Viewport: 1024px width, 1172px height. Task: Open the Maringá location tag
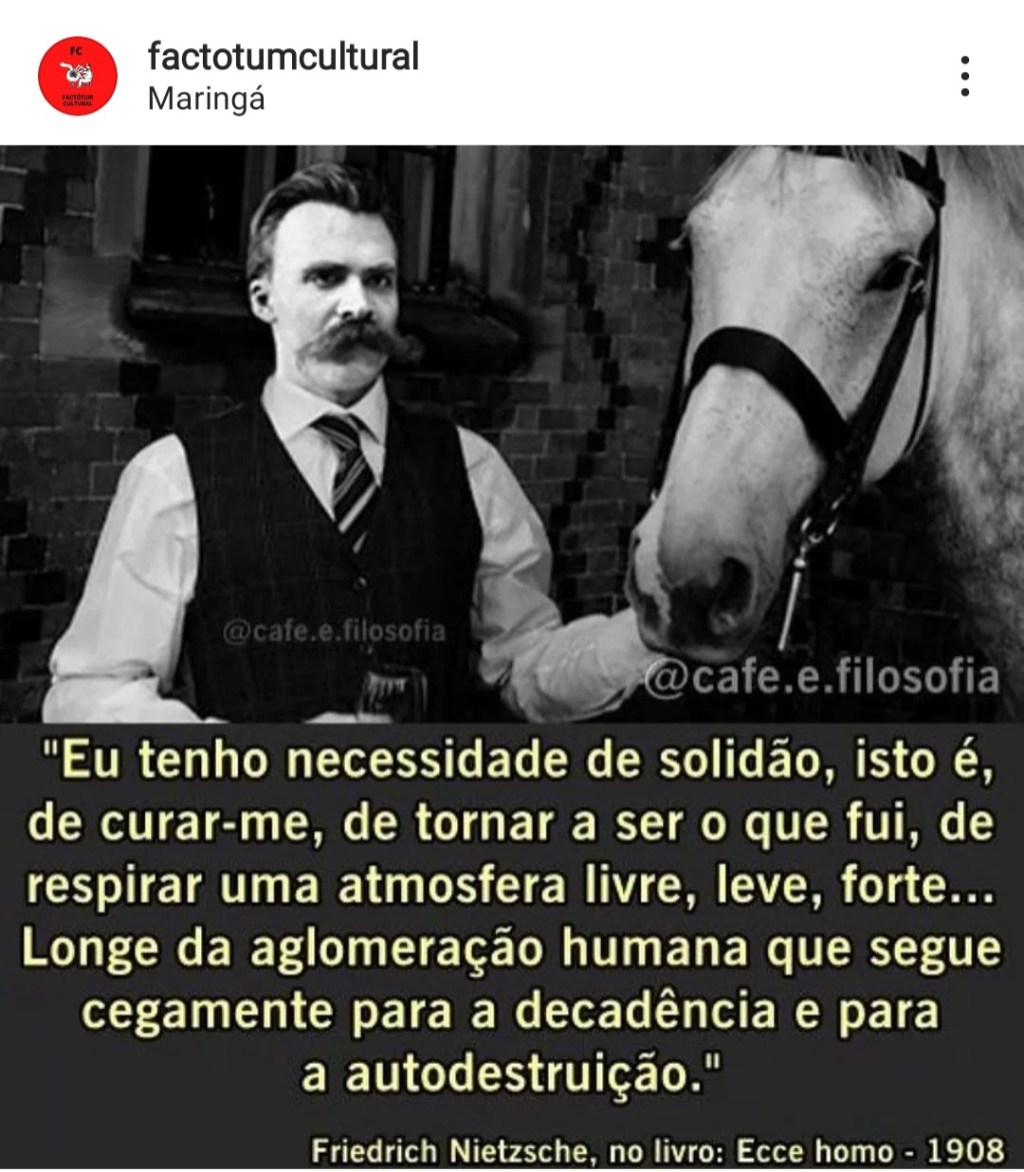click(206, 100)
